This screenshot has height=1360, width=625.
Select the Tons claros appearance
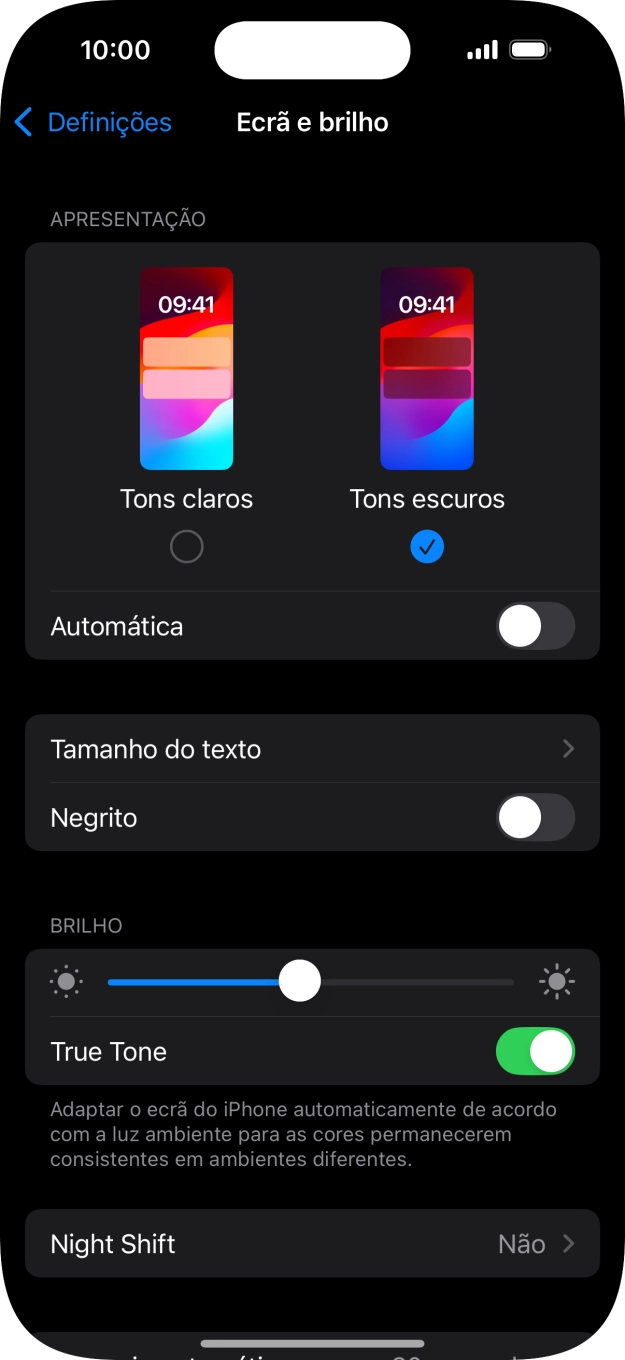click(187, 547)
